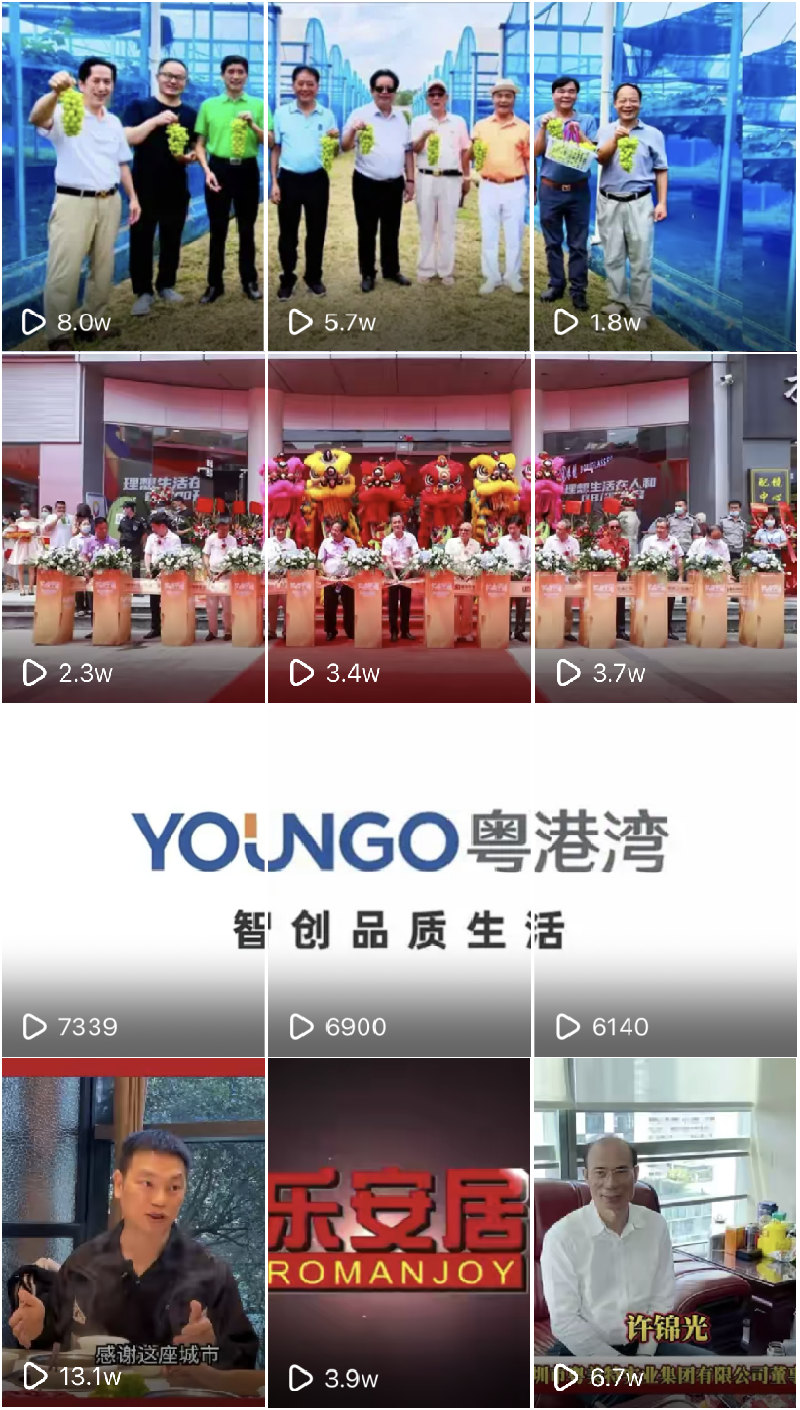Play the YOUNGO video with 6900 plays
Image resolution: width=800 pixels, height=1410 pixels.
point(399,881)
